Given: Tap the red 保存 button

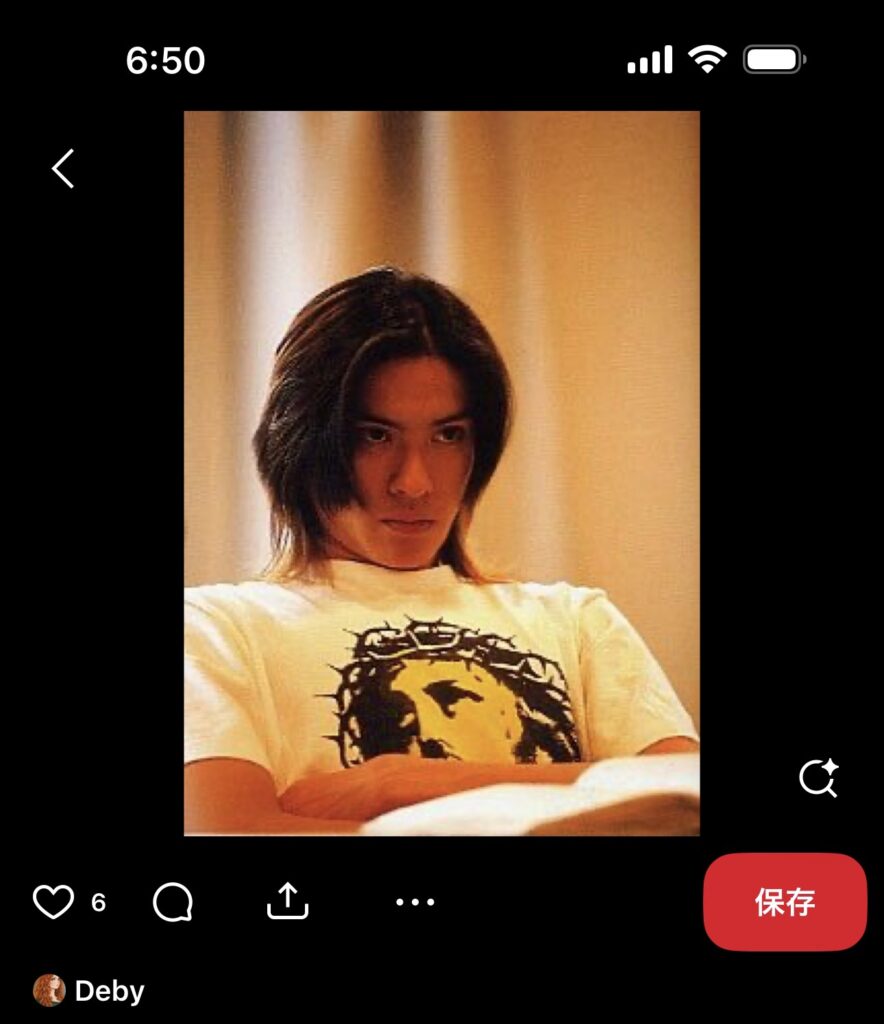Looking at the screenshot, I should [x=784, y=902].
